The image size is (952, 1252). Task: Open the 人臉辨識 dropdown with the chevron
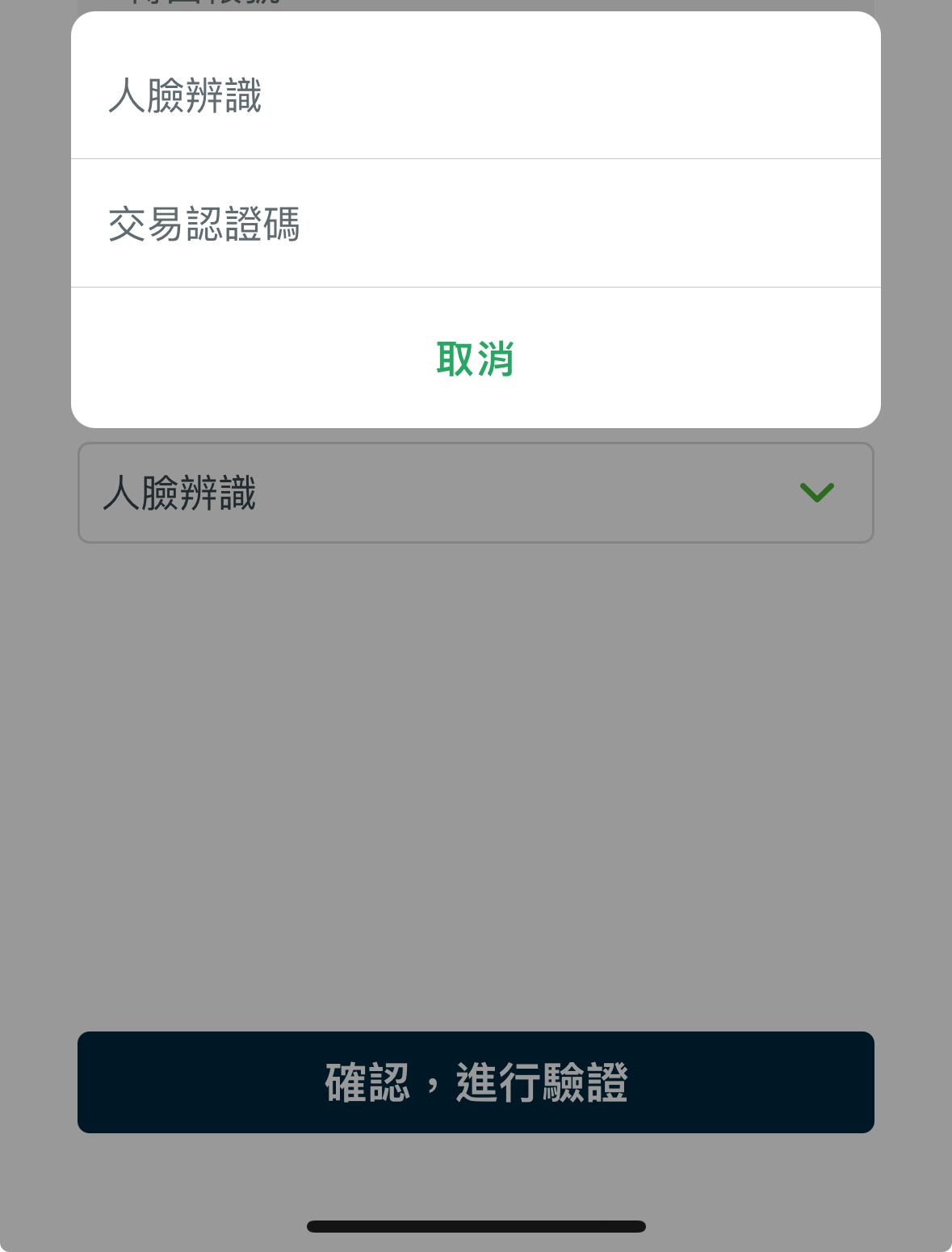[816, 492]
